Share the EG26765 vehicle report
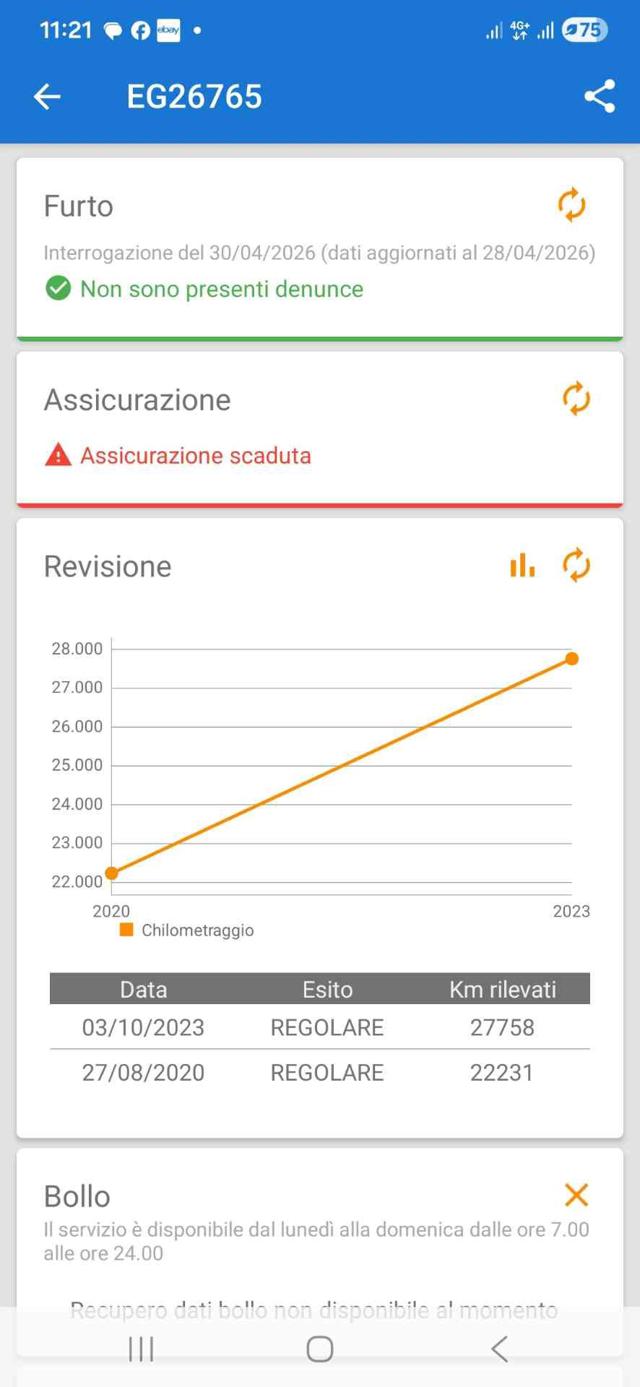Viewport: 640px width, 1387px height. coord(599,97)
